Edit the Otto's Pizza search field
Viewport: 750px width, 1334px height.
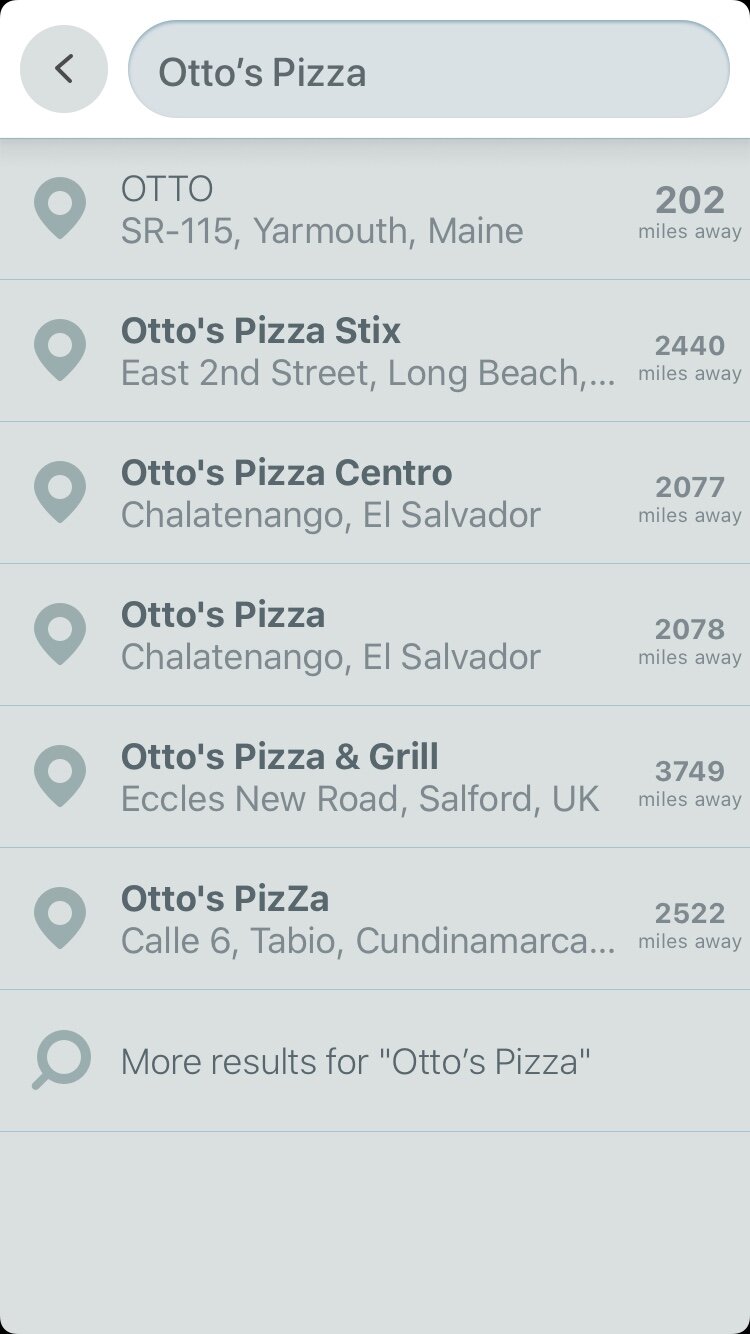click(429, 70)
